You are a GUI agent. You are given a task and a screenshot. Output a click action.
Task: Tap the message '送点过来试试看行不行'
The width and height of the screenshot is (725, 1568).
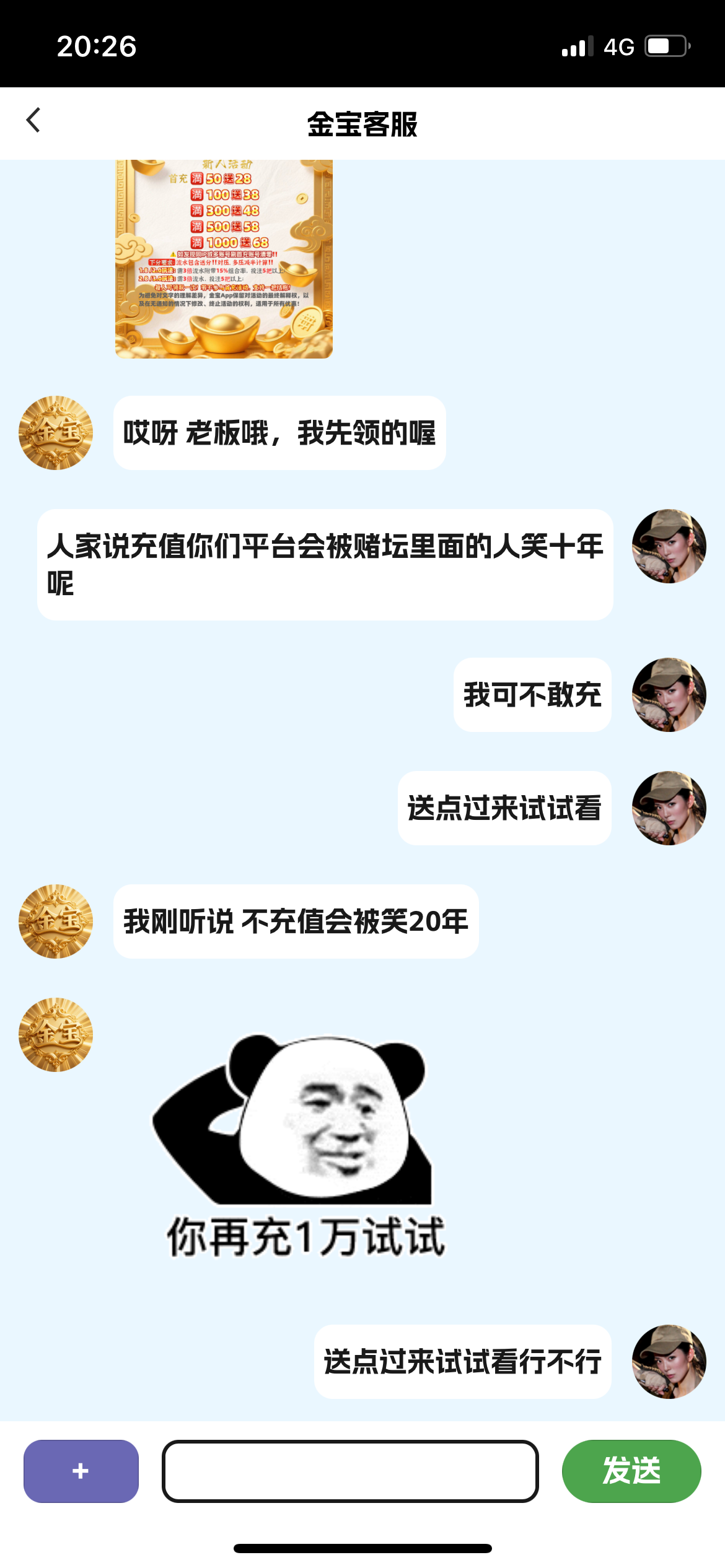coord(462,1361)
